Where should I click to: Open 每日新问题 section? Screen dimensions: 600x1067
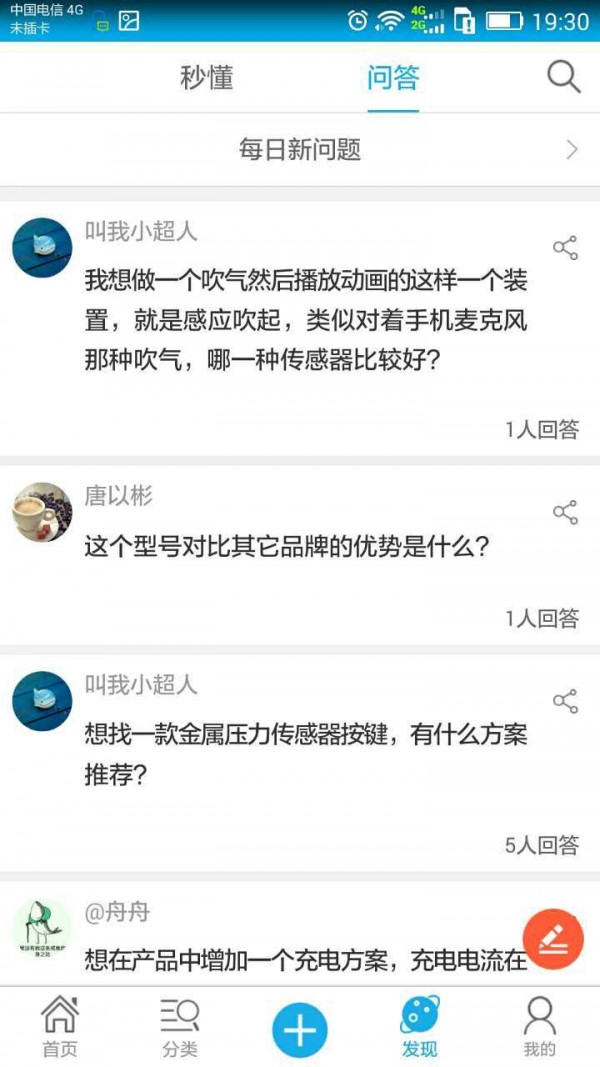tap(300, 150)
